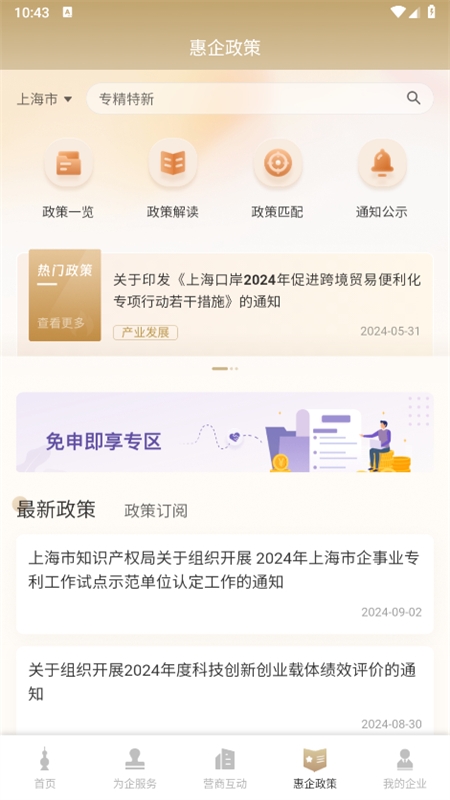Tap the magnifier search icon
This screenshot has height=800, width=450.
(x=413, y=98)
